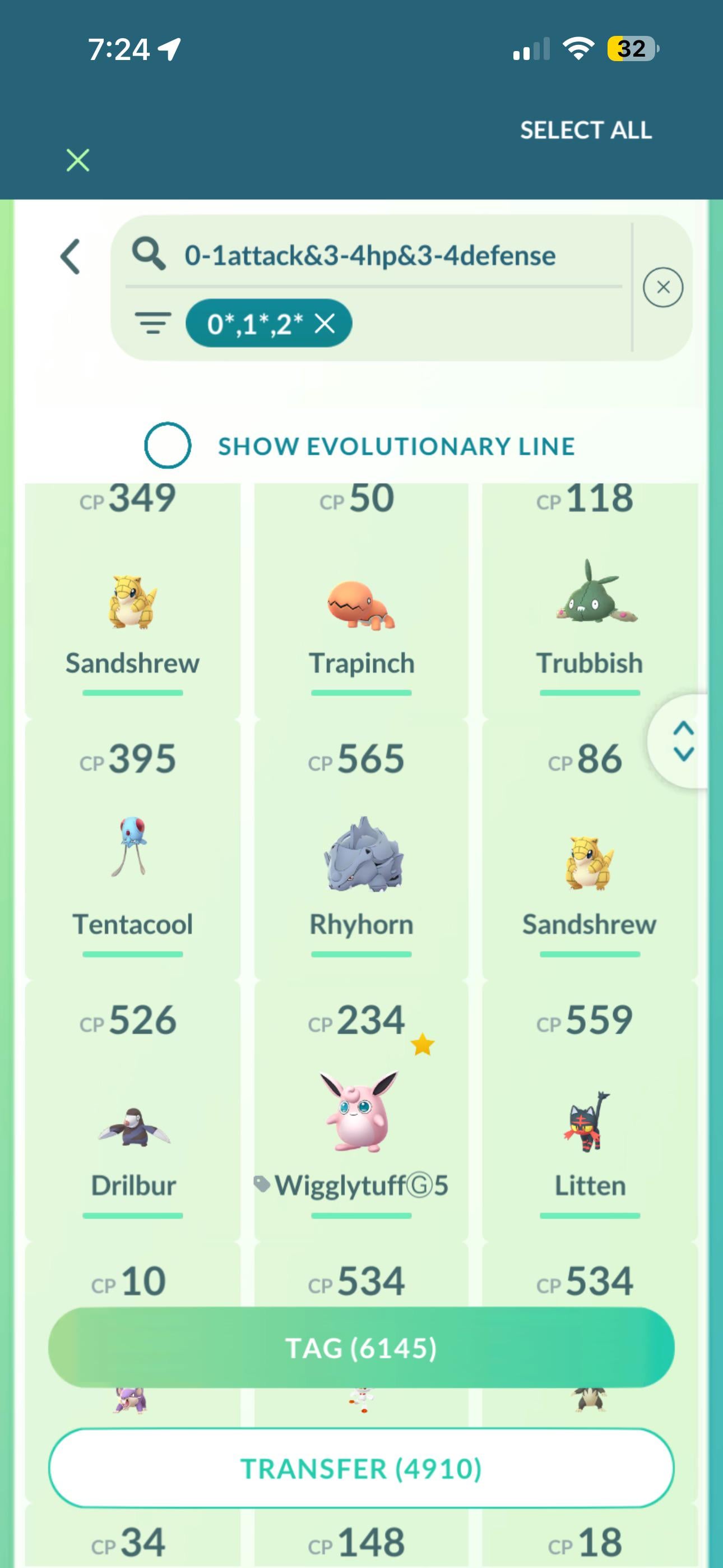Edit the search query field
Image resolution: width=723 pixels, height=1568 pixels.
click(371, 256)
